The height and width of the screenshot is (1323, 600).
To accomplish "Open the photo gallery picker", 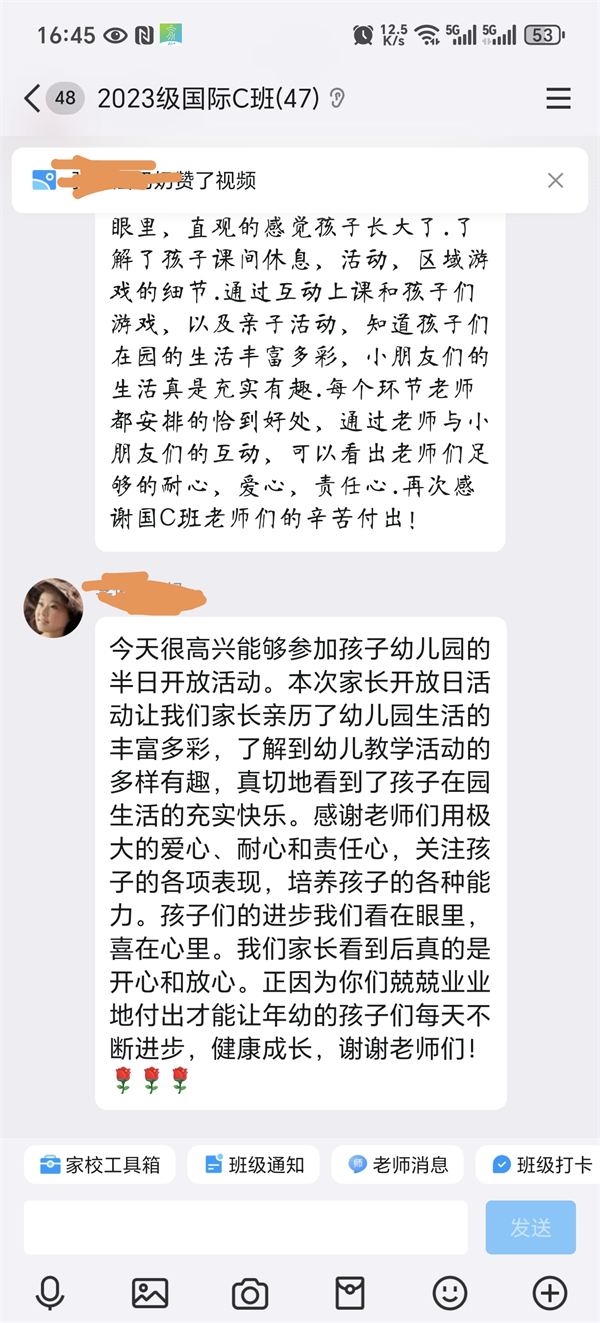I will click(150, 1293).
